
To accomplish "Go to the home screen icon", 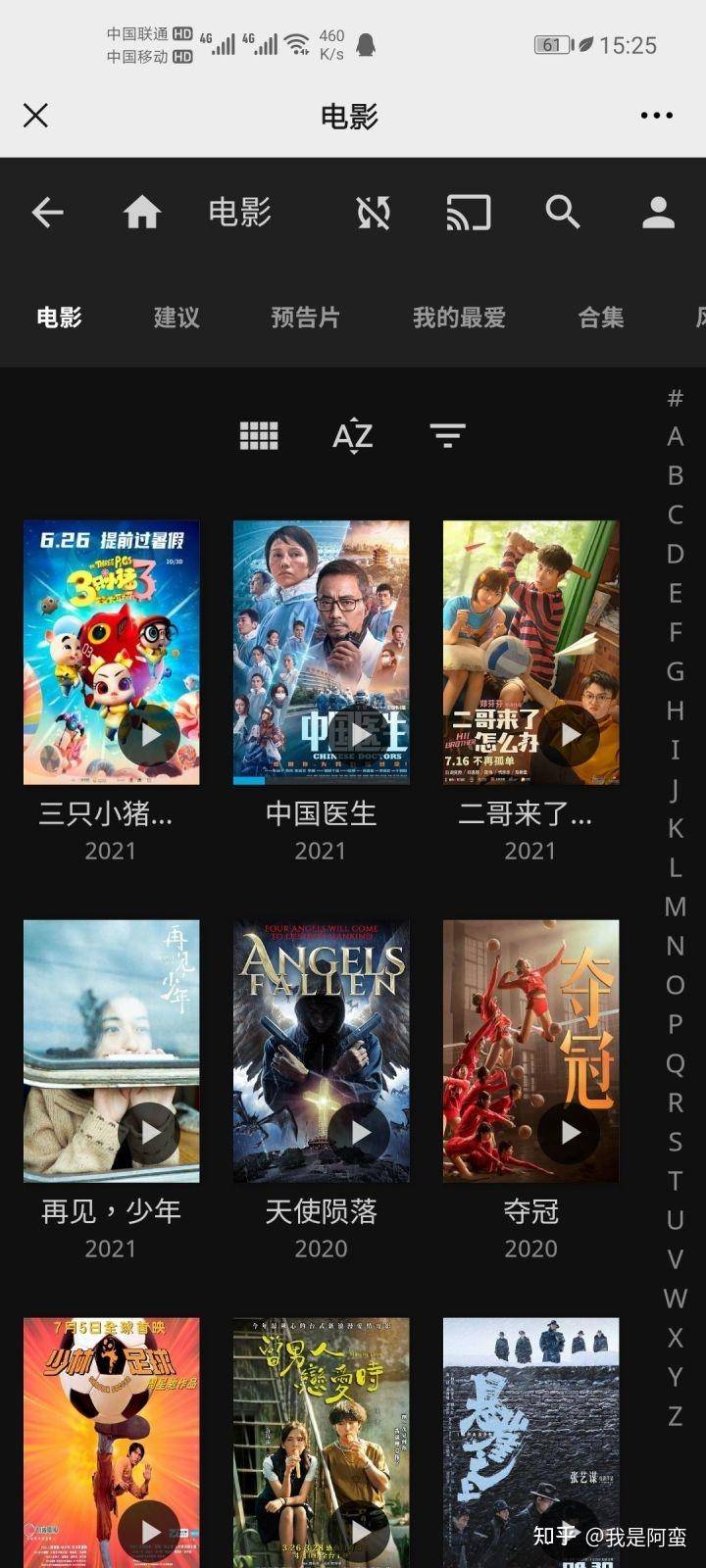I will click(x=141, y=212).
